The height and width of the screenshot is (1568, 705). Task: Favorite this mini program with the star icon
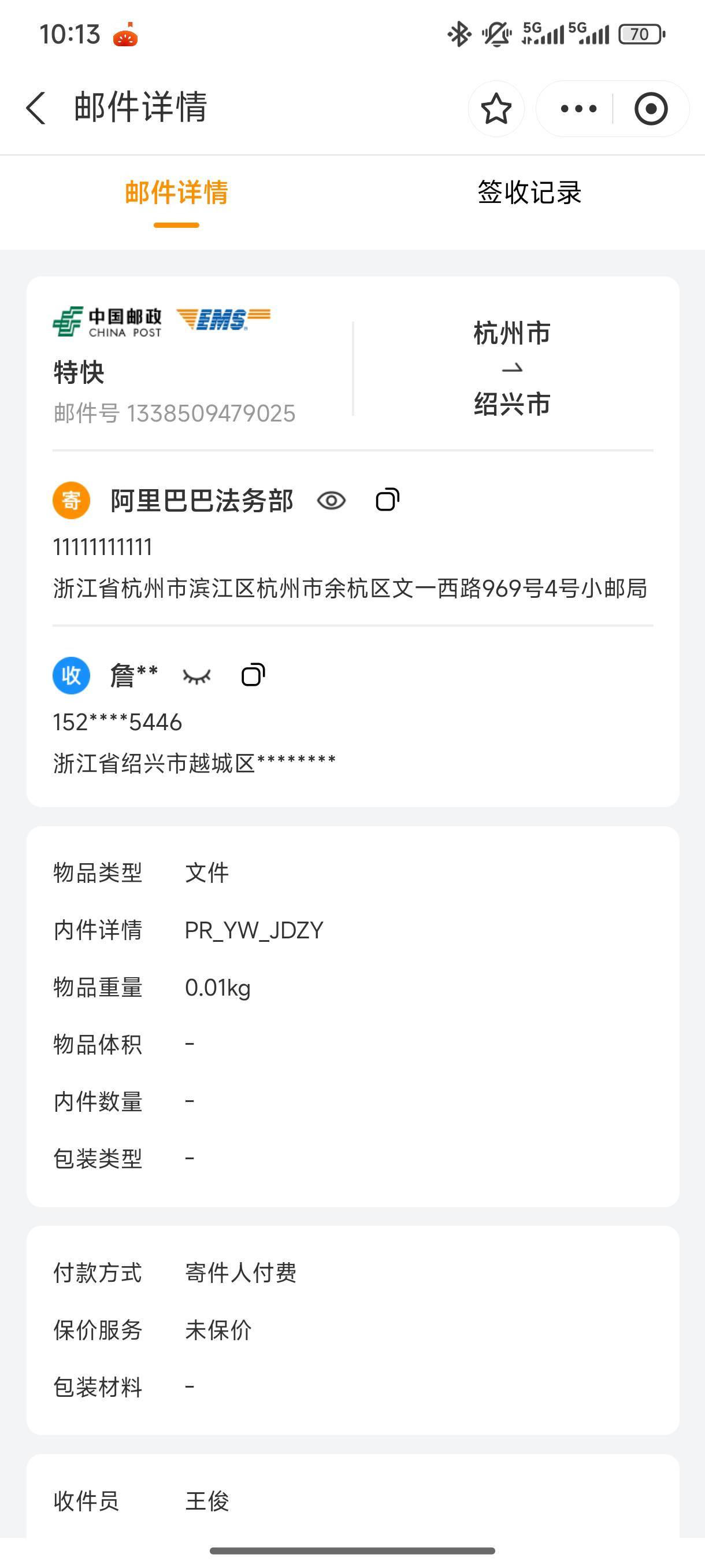496,109
